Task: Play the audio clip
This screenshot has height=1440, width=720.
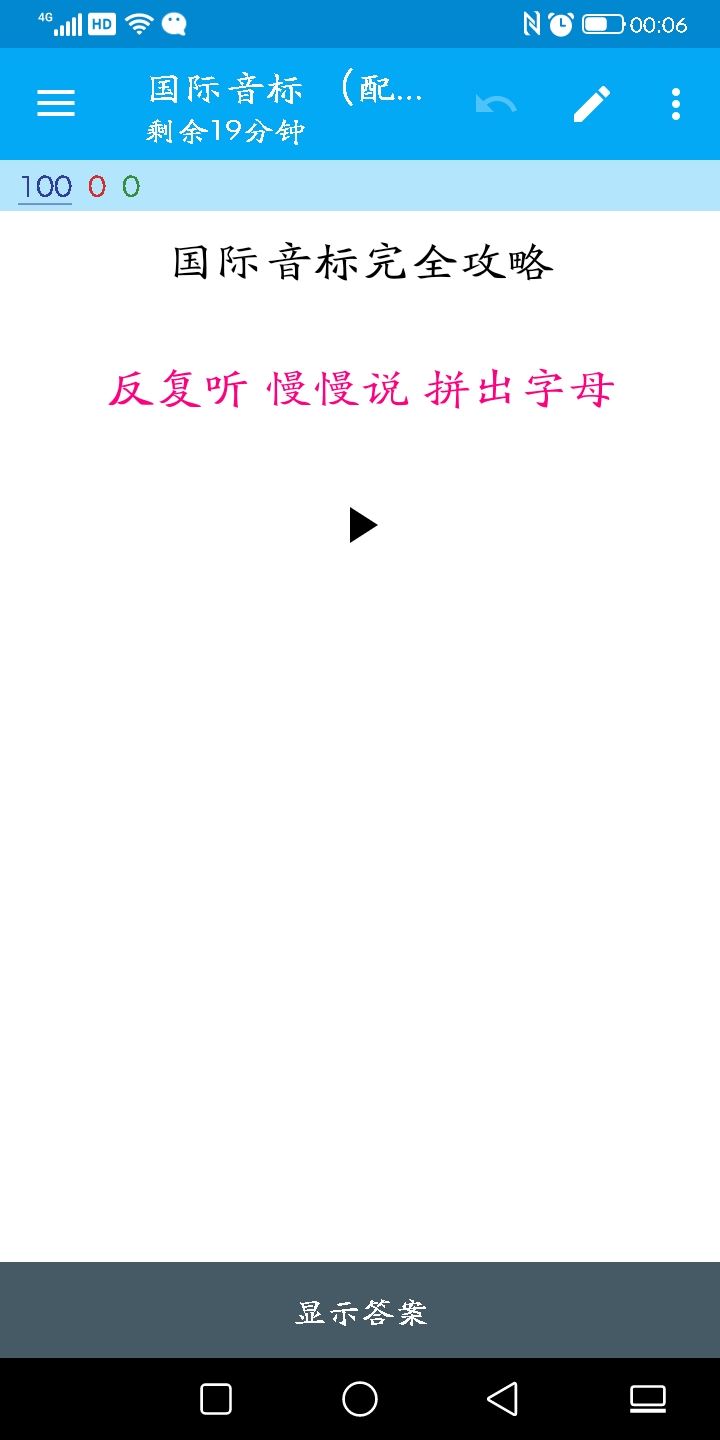Action: click(x=363, y=525)
